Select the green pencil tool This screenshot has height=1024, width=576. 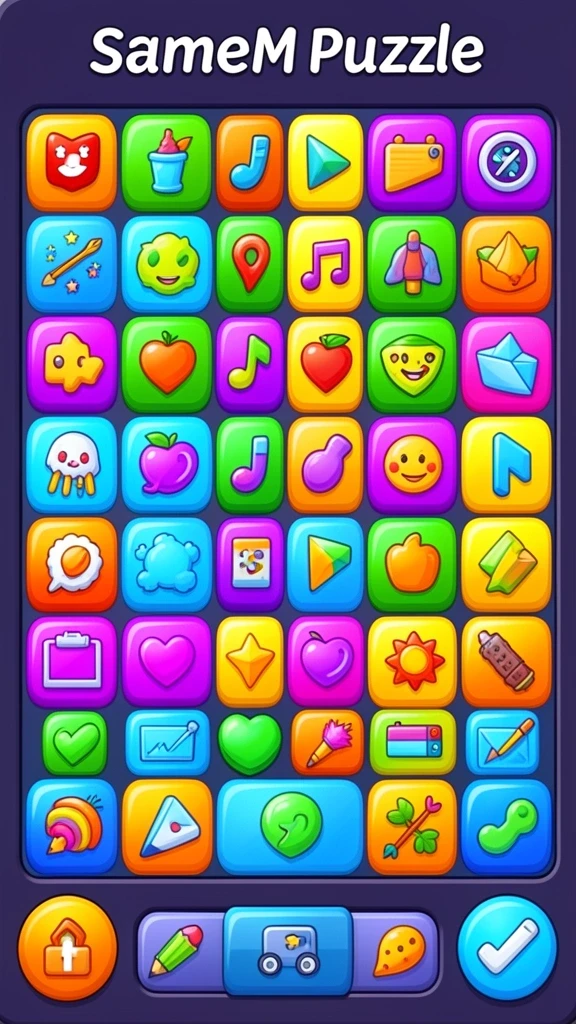[x=176, y=950]
